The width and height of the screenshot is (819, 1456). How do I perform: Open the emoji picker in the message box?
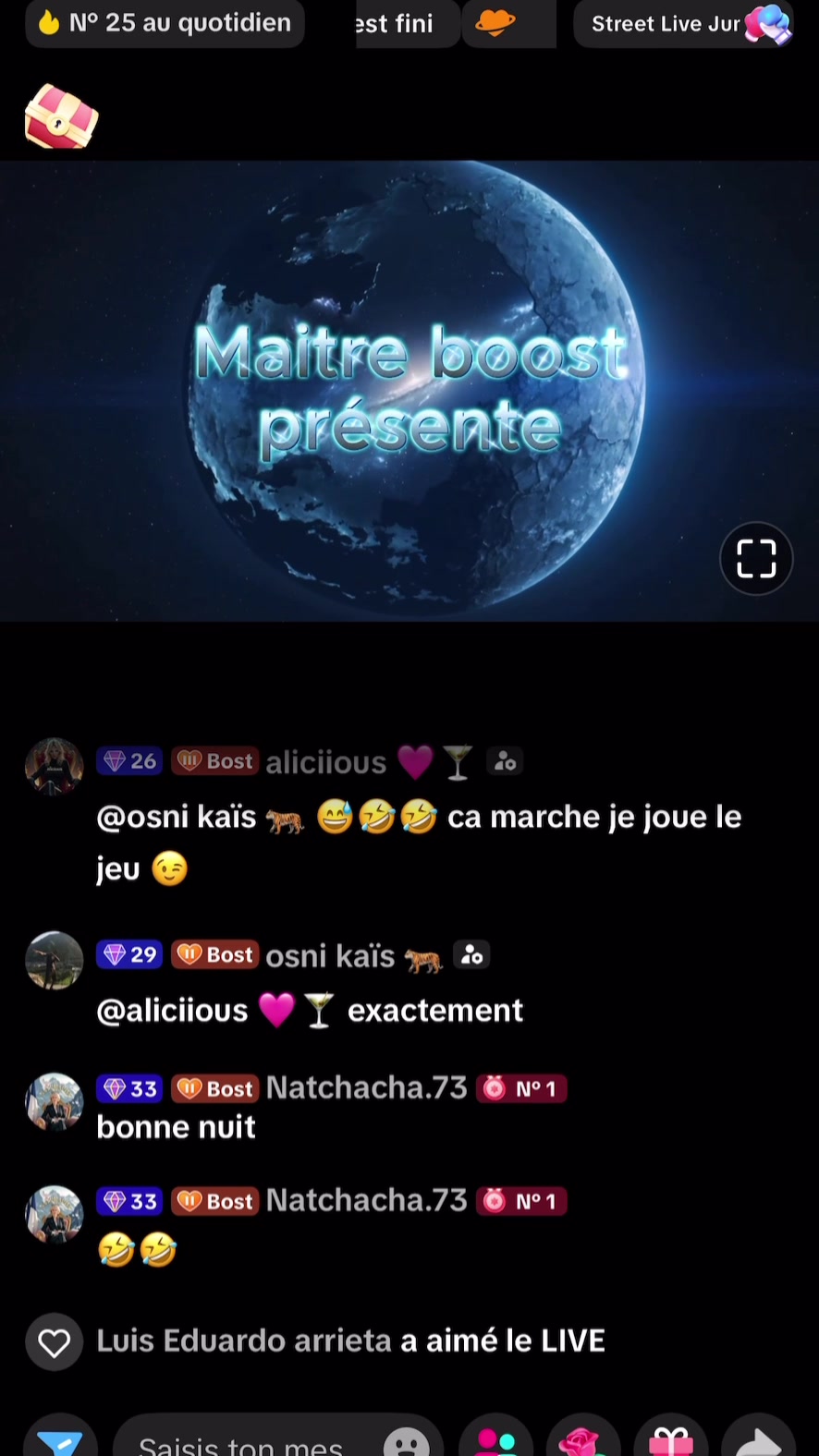click(406, 1441)
